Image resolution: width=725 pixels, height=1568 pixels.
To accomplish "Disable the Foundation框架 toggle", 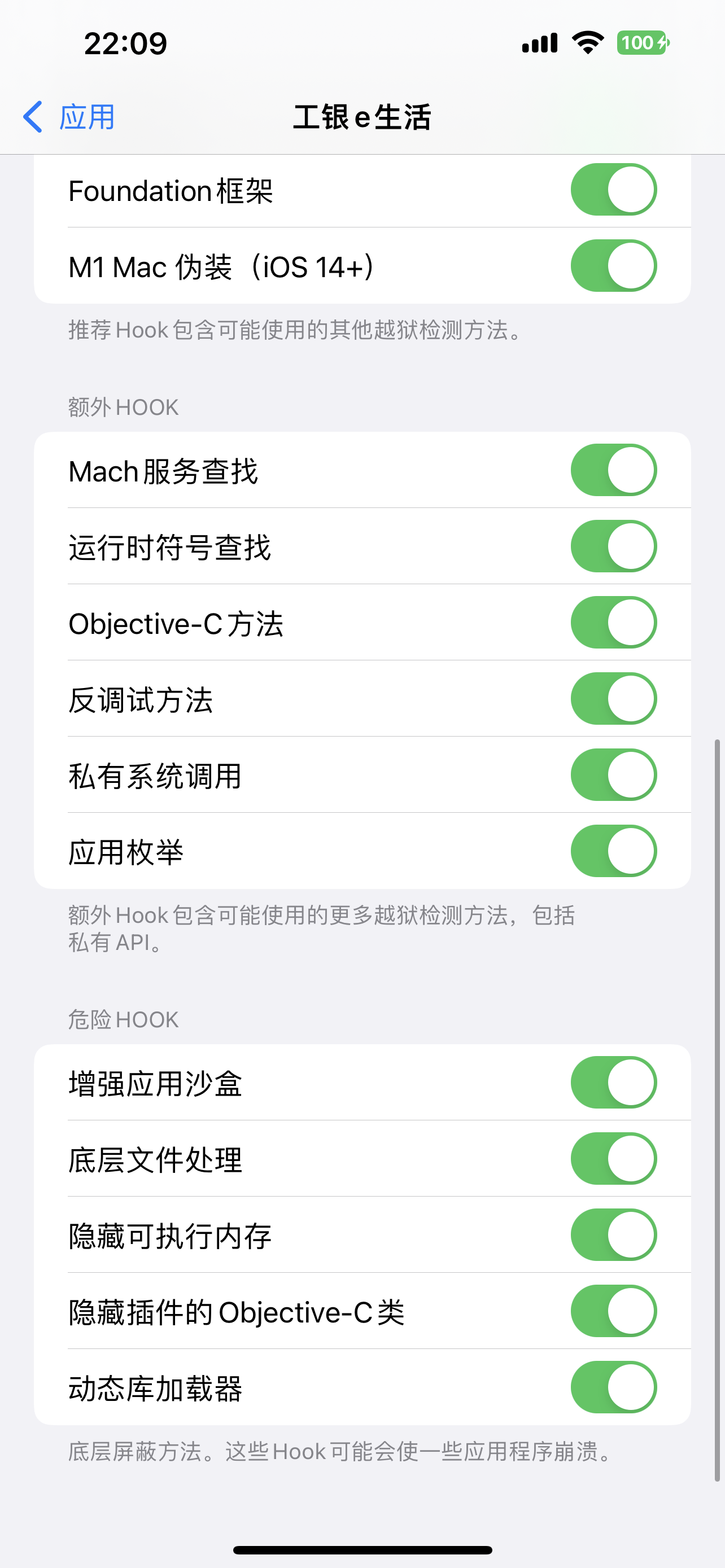I will 614,189.
